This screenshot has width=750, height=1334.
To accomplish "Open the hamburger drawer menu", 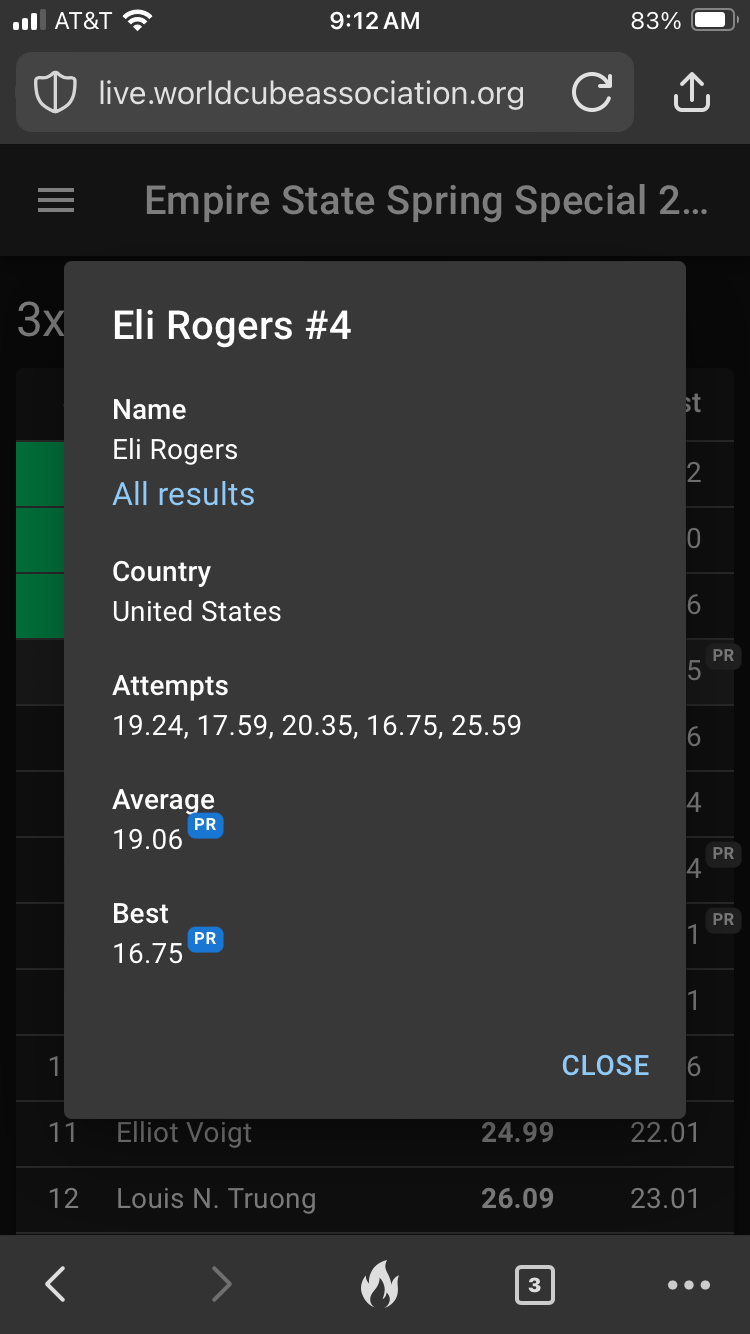I will (x=56, y=202).
